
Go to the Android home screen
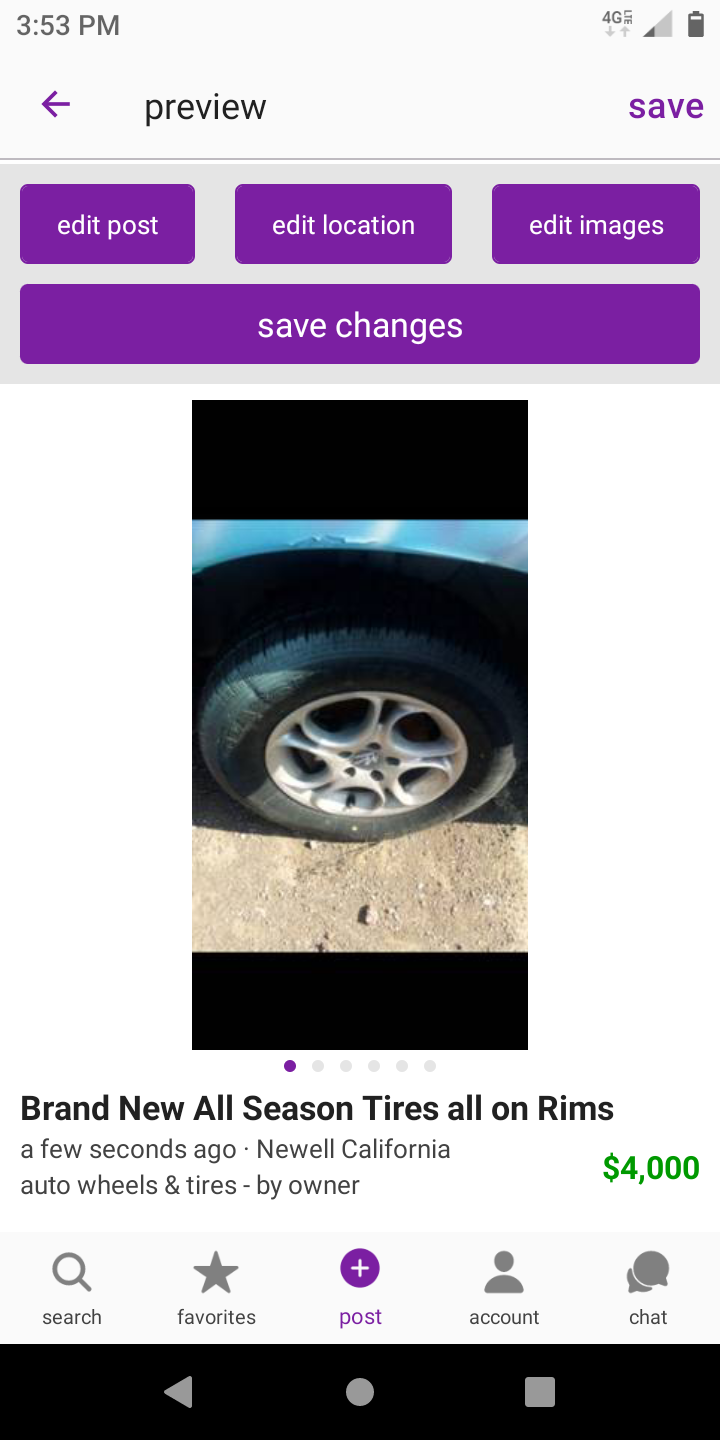[360, 1392]
